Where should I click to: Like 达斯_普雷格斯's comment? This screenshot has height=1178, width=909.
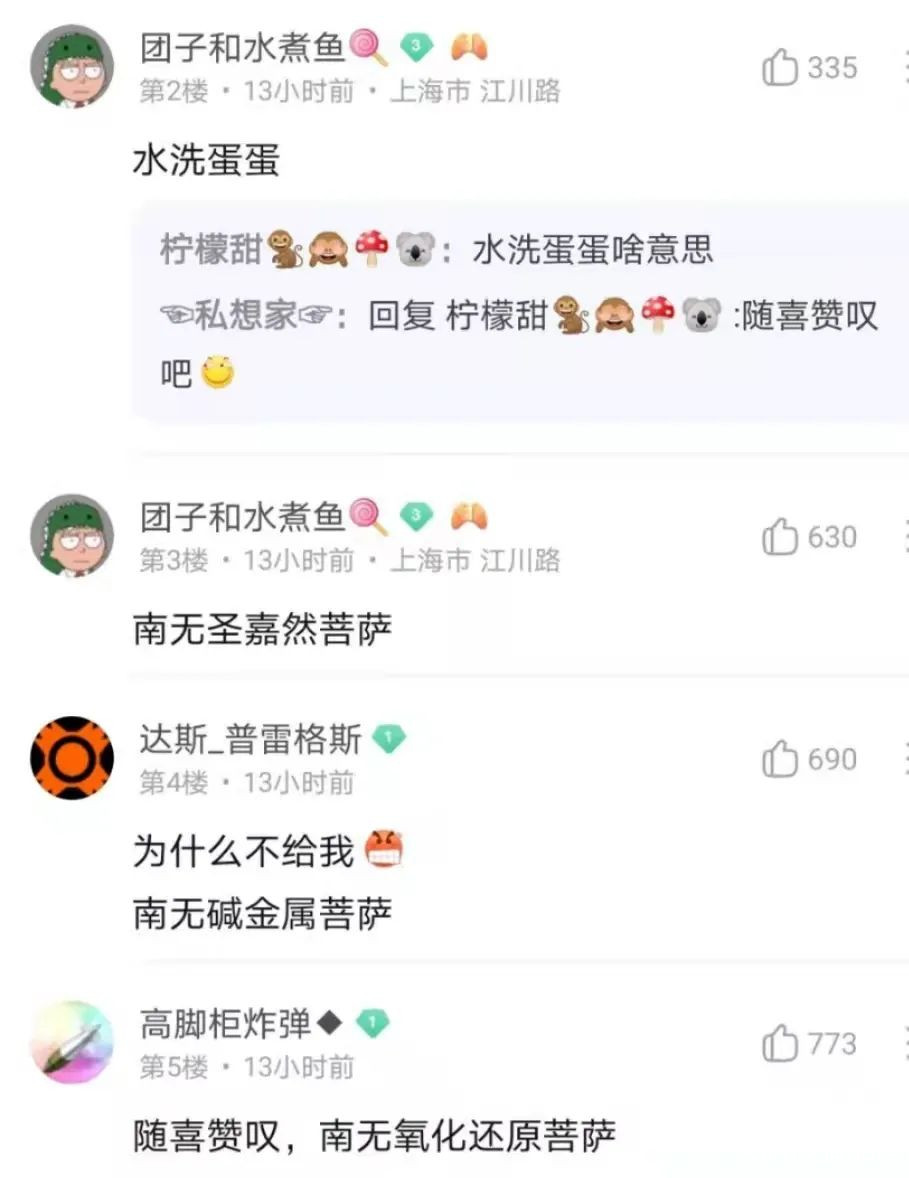(781, 760)
